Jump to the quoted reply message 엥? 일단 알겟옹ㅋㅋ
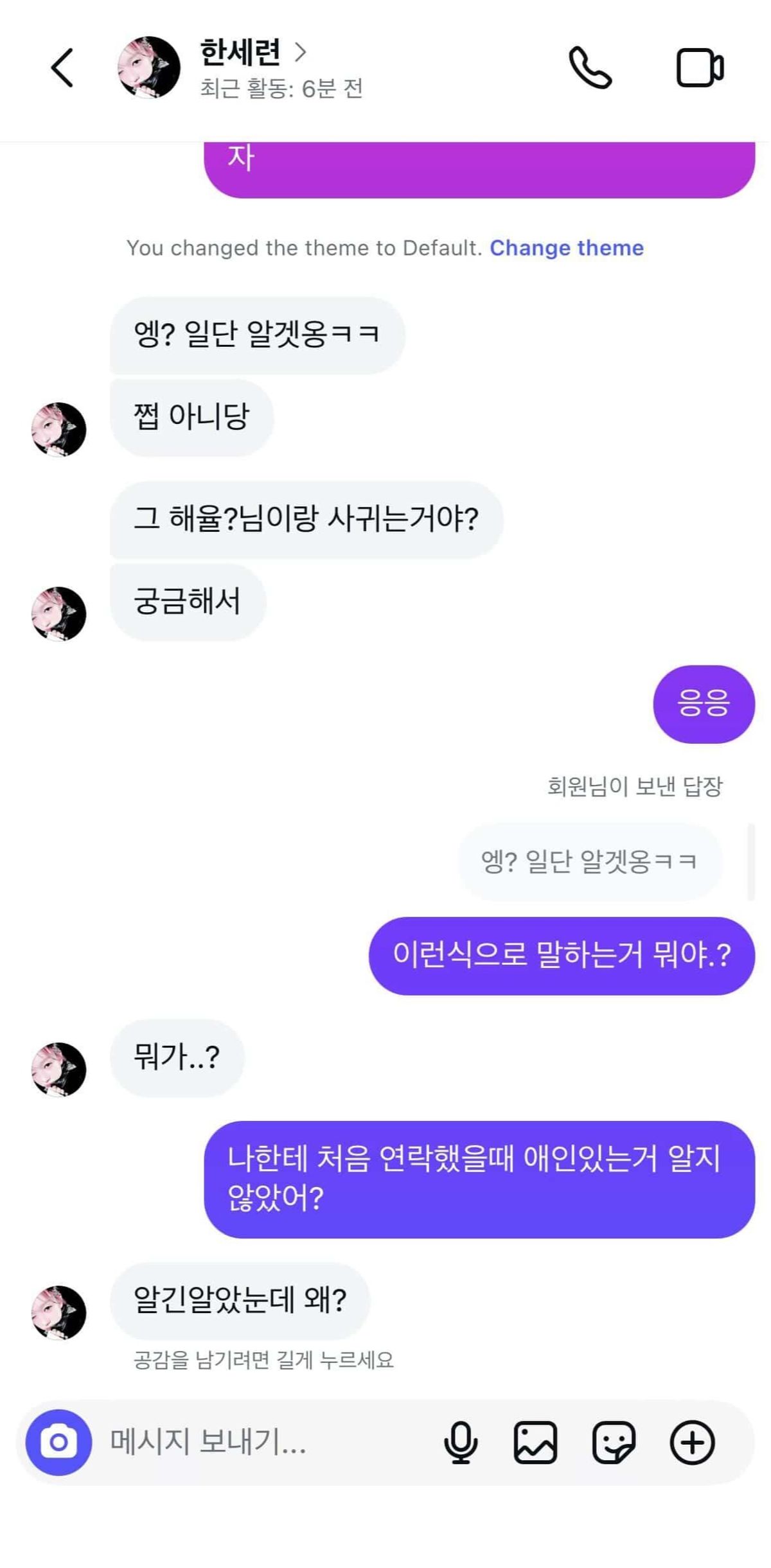771x1568 pixels. click(x=589, y=861)
